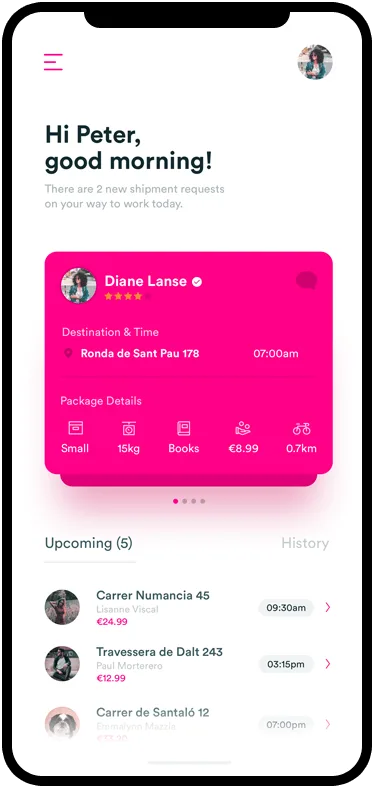The image size is (374, 788).
Task: Tap the arrow next to 09:30am
Action: [x=328, y=608]
